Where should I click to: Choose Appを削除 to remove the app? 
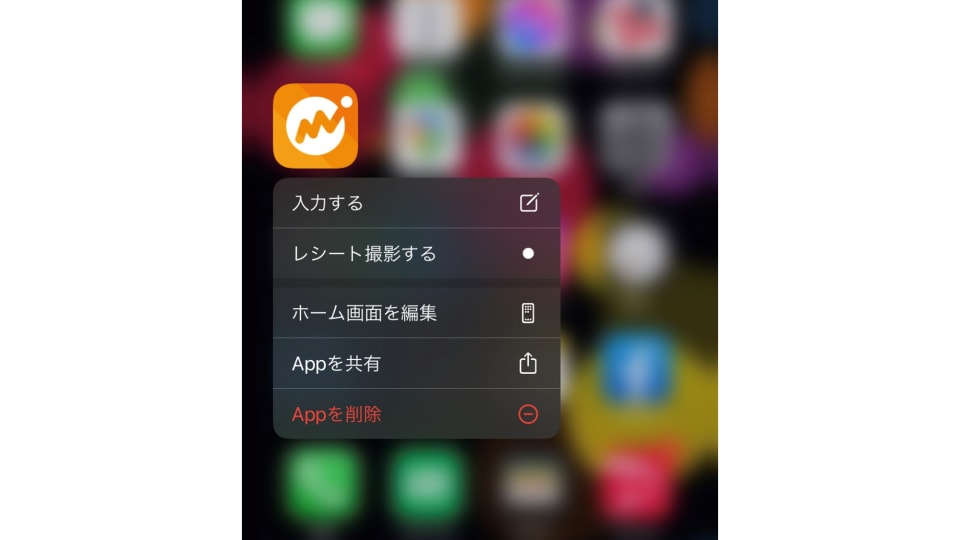415,414
